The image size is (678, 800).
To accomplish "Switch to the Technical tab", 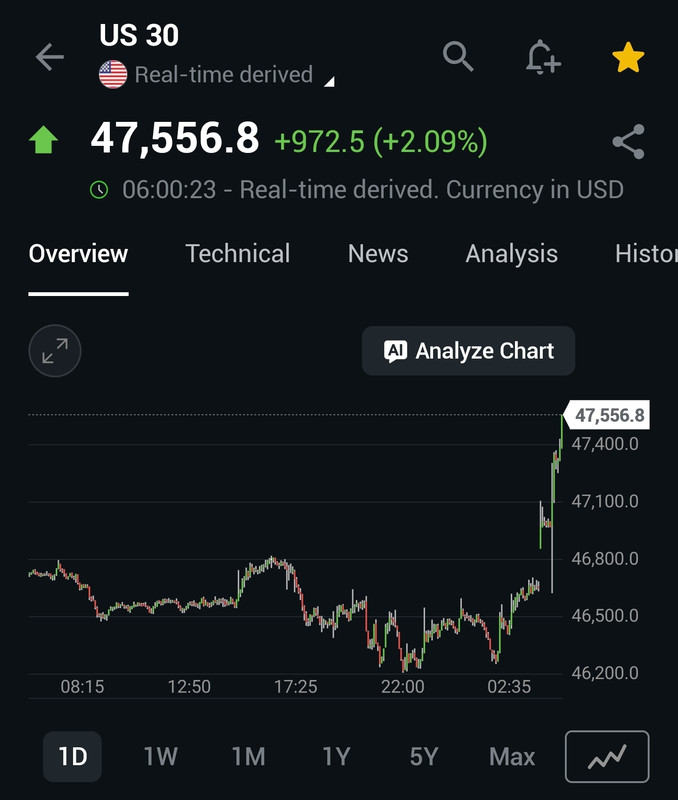I will tap(238, 254).
